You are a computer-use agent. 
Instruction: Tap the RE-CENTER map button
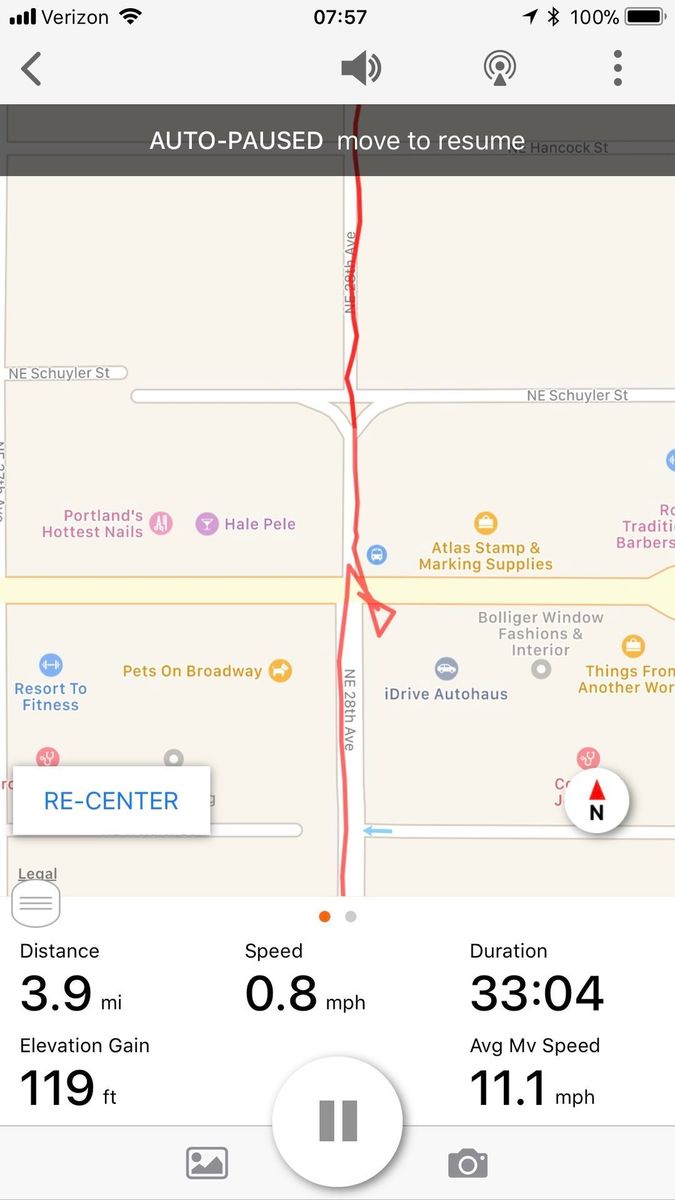tap(111, 800)
